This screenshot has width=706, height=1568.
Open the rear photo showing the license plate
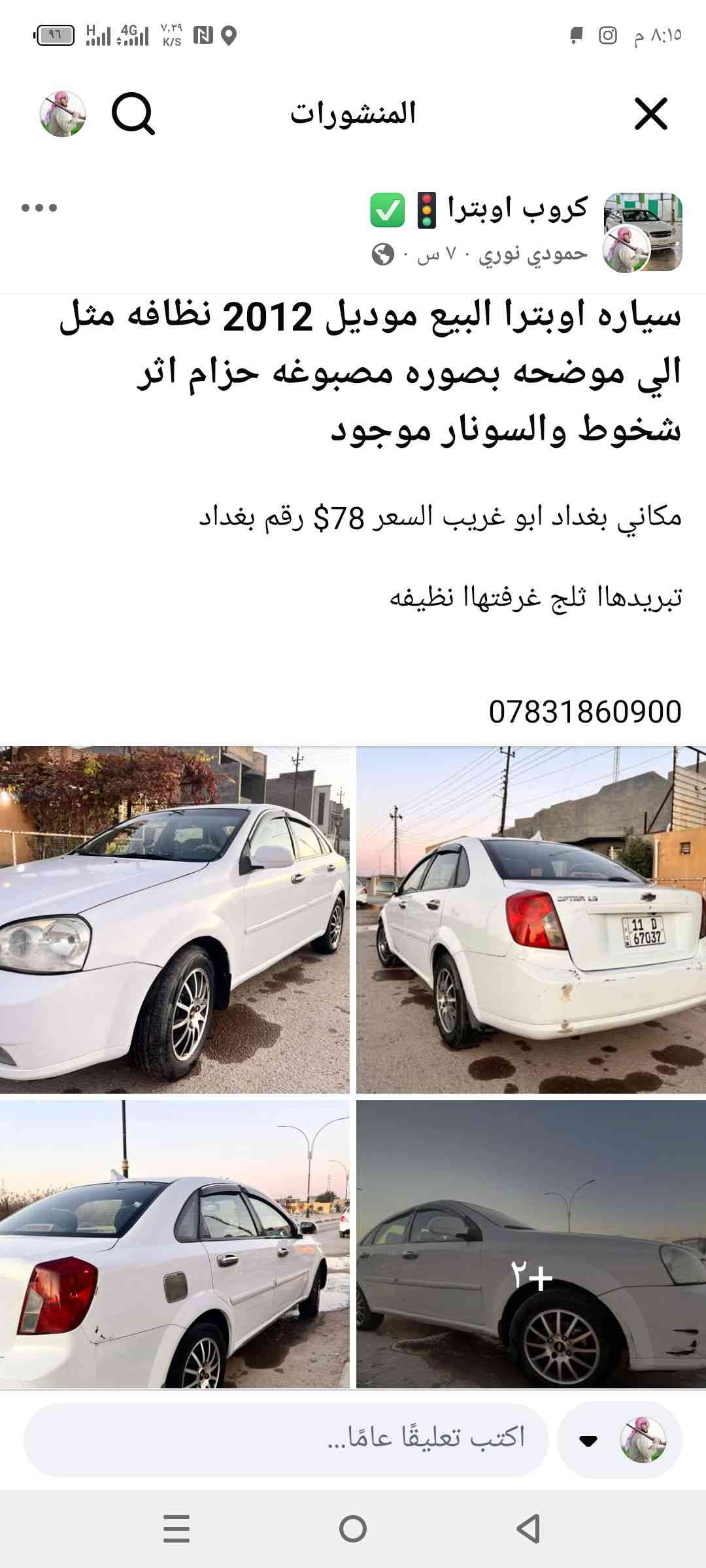(x=531, y=920)
